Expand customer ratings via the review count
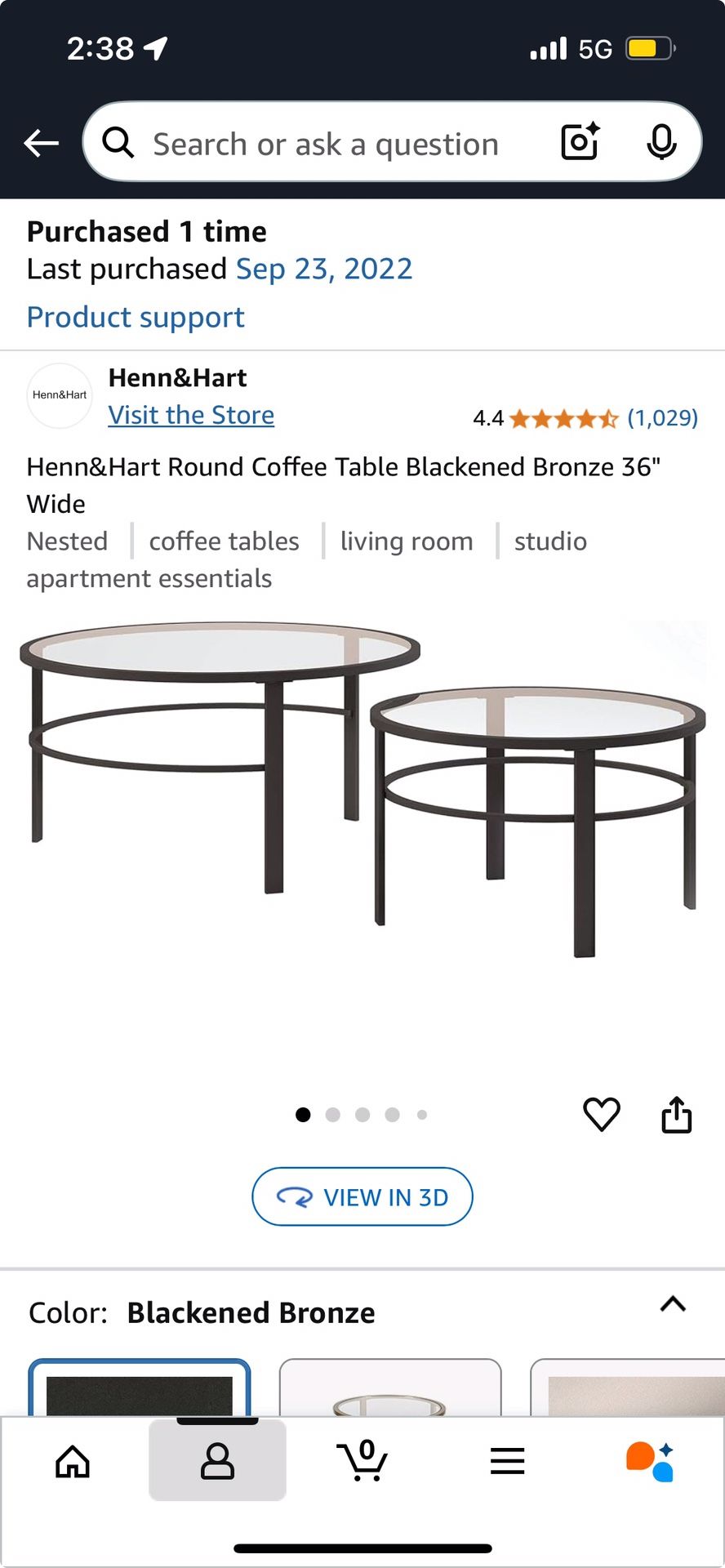Viewport: 725px width, 1568px height. click(x=664, y=417)
